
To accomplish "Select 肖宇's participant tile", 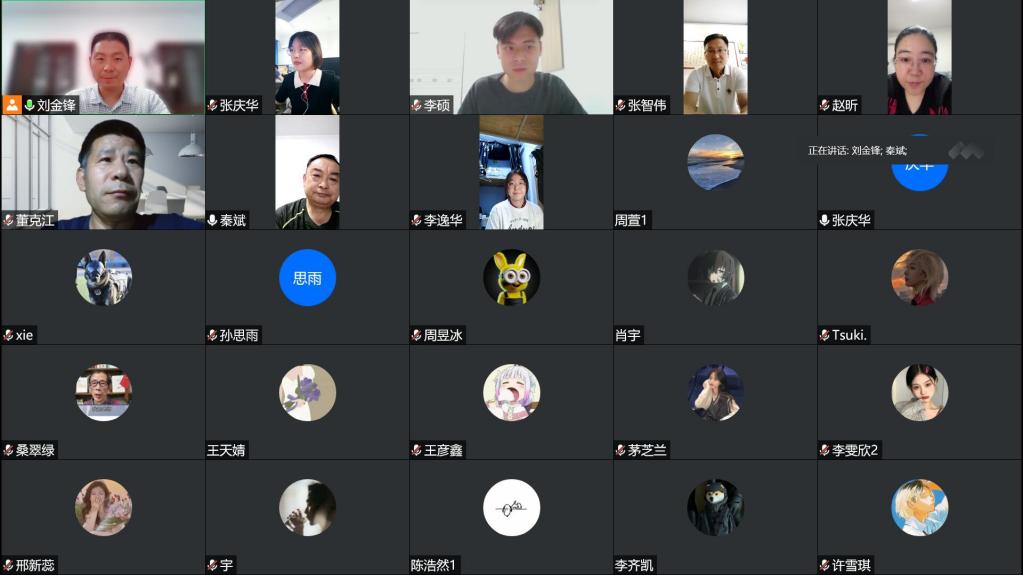I will point(715,287).
